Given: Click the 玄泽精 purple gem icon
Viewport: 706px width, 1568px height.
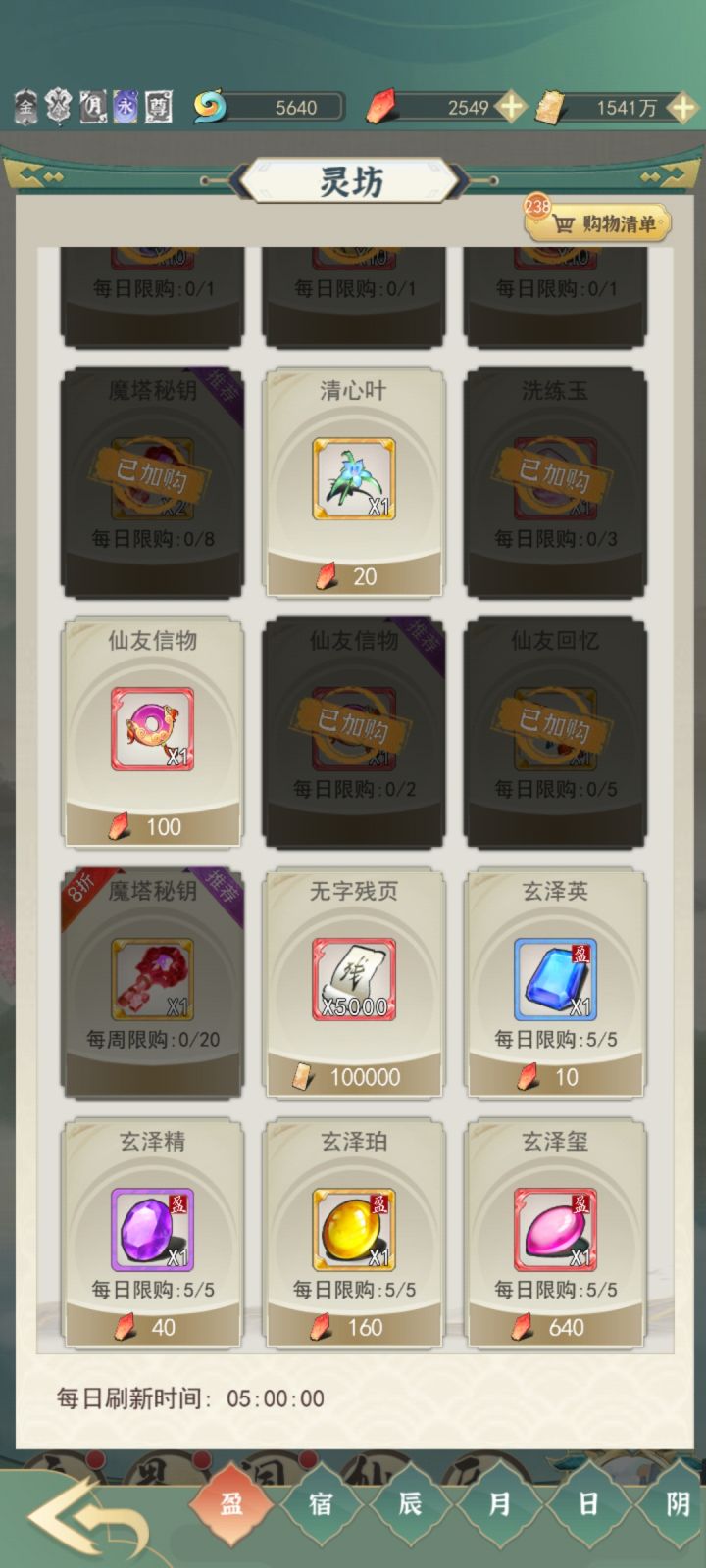Looking at the screenshot, I should click(152, 1229).
